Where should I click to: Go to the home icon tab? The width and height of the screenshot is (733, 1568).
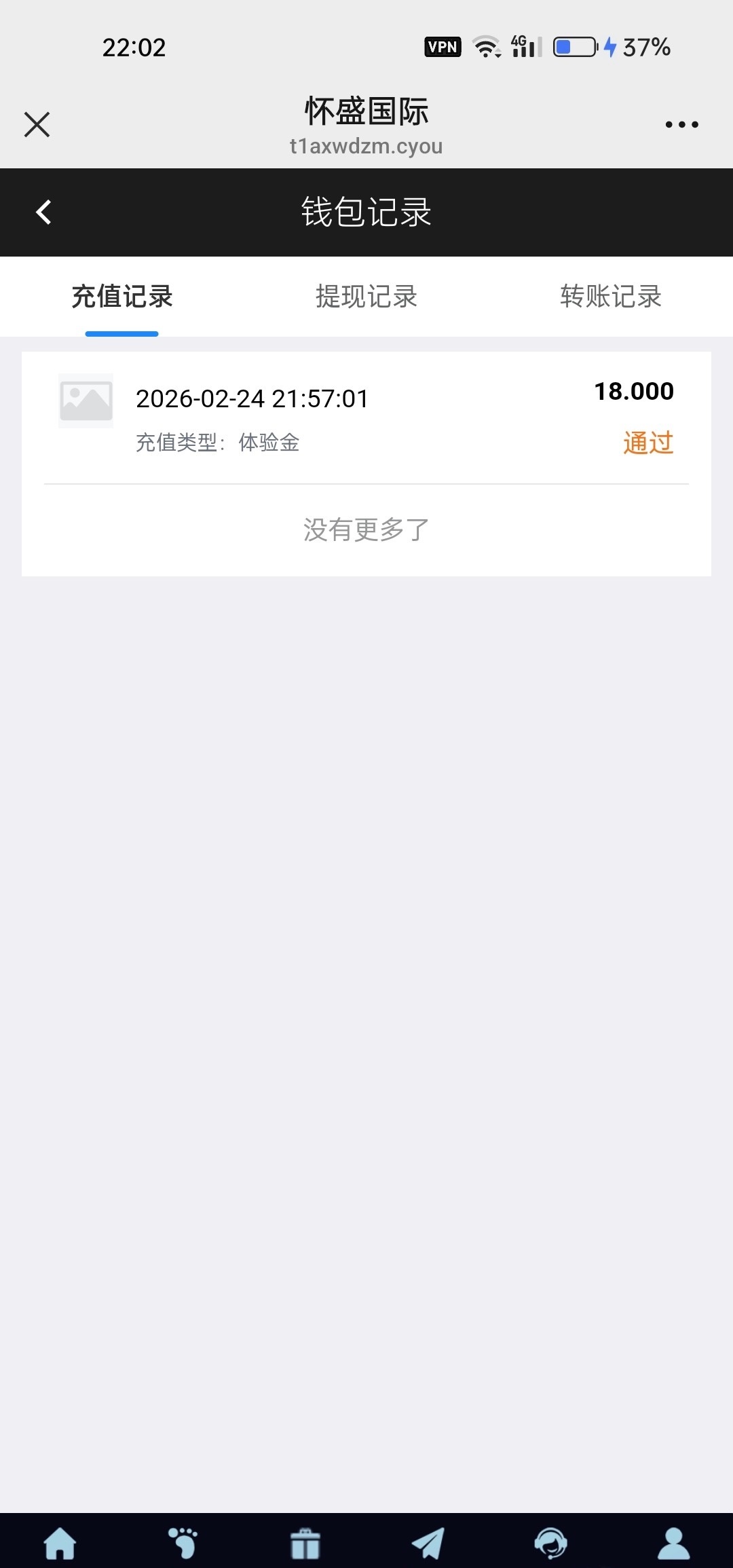coord(60,1543)
